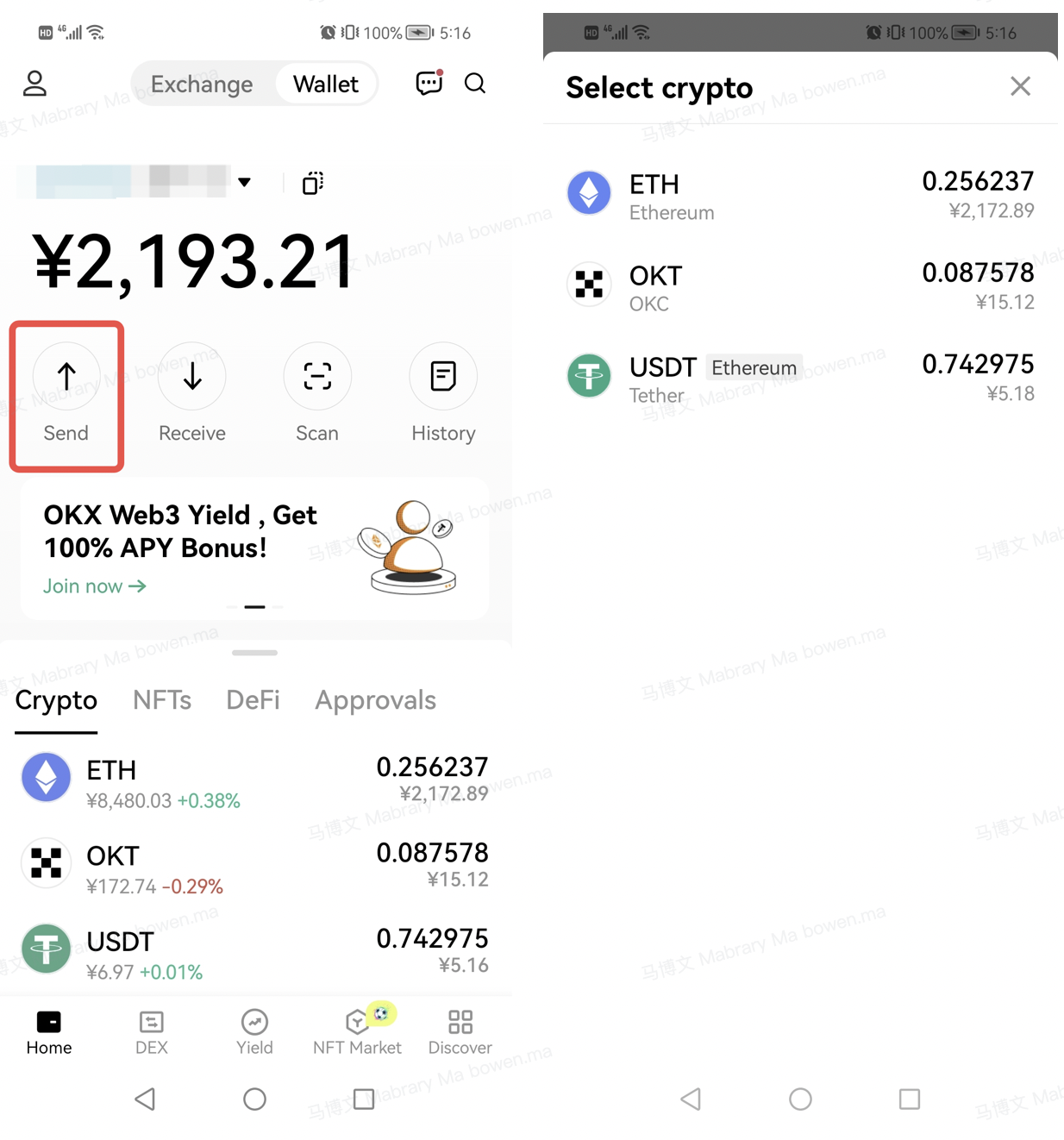Open the messages chat icon
The image size is (1064, 1140).
click(x=429, y=83)
